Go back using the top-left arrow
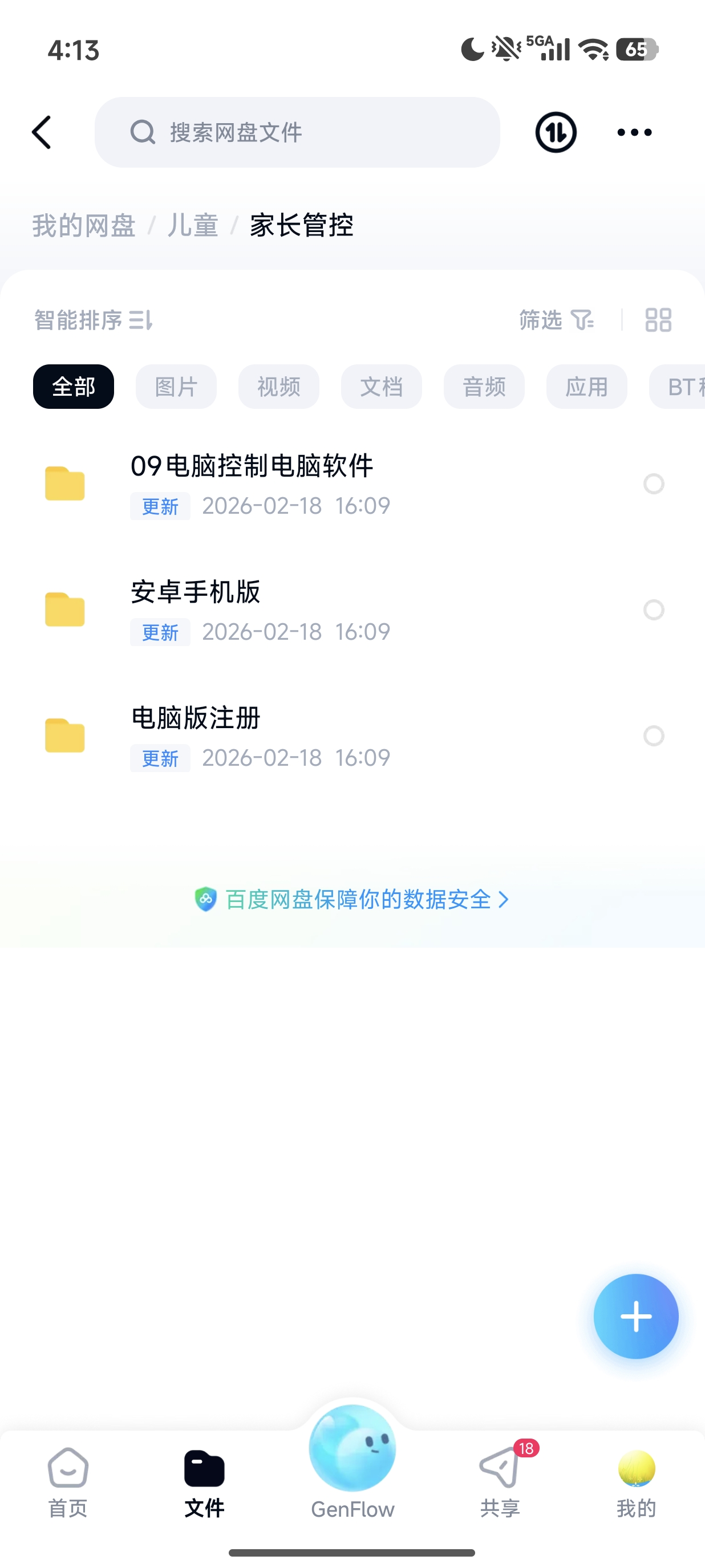Image resolution: width=705 pixels, height=1568 pixels. [42, 132]
